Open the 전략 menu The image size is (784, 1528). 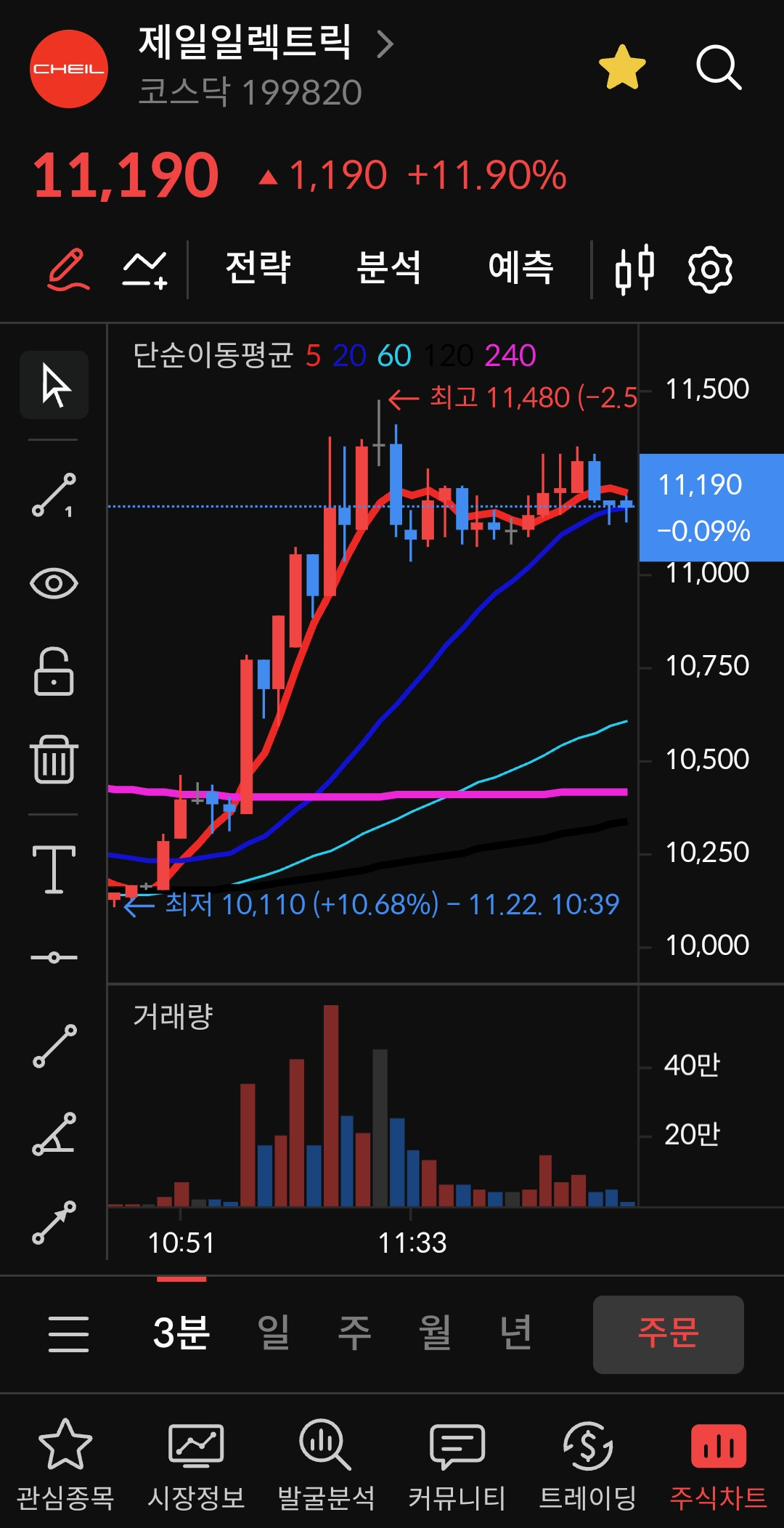click(258, 267)
